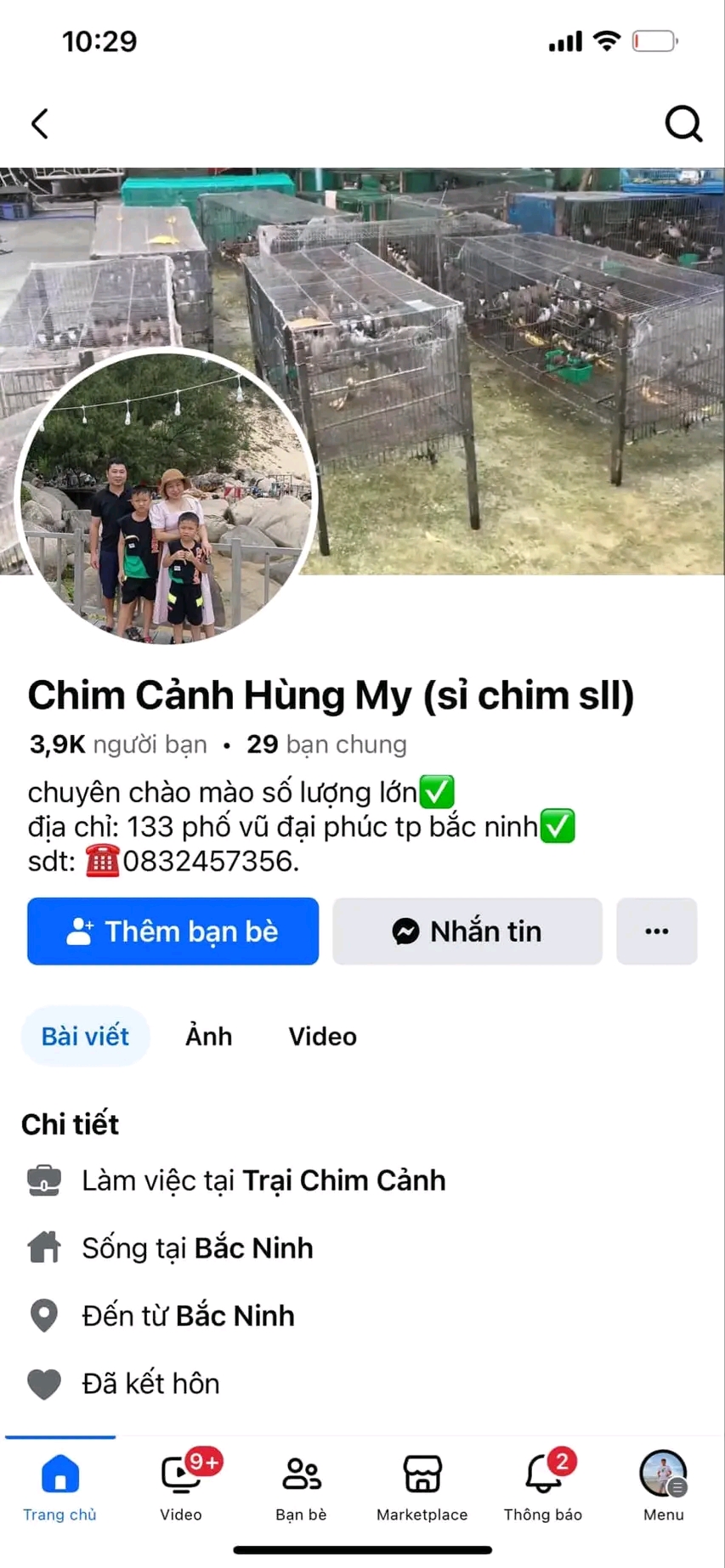Image resolution: width=725 pixels, height=1568 pixels.
Task: Switch to the Video profile tab
Action: pyautogui.click(x=322, y=1036)
